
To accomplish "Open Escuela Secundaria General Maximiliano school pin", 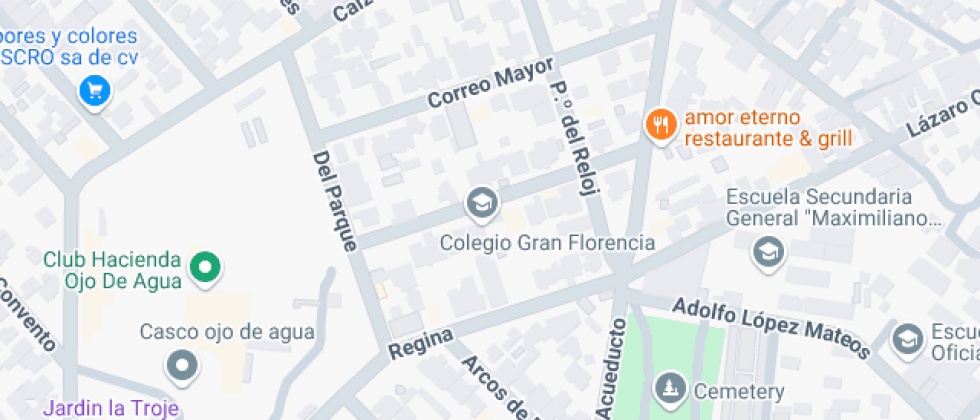I will click(x=767, y=251).
